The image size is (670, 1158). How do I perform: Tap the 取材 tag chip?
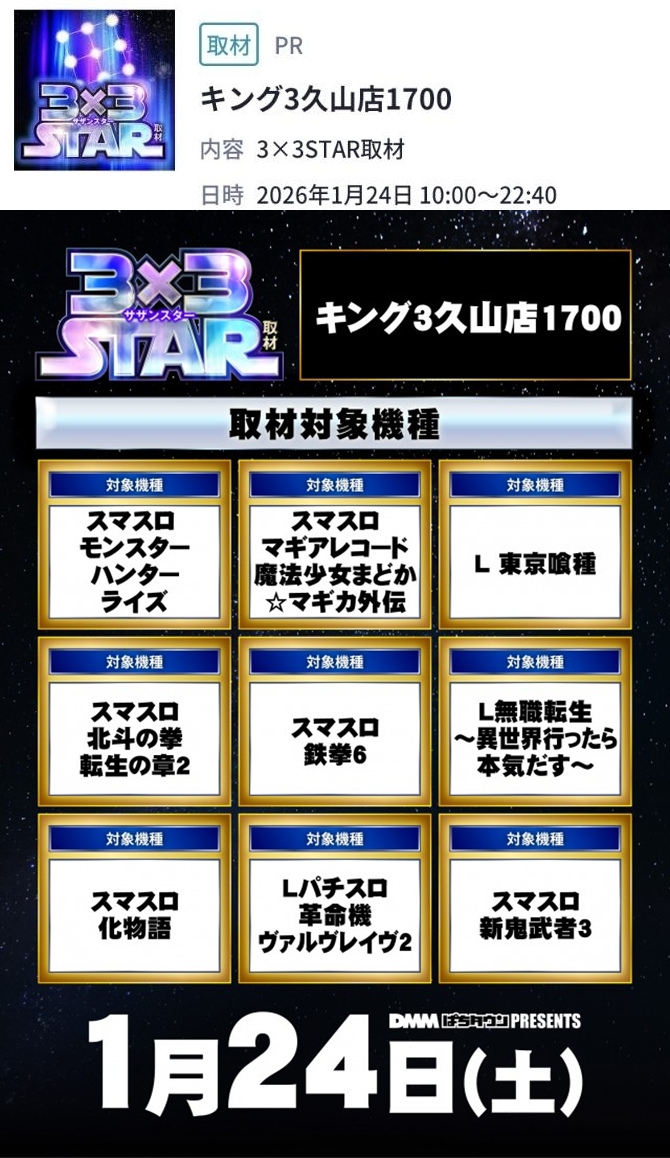[x=229, y=45]
